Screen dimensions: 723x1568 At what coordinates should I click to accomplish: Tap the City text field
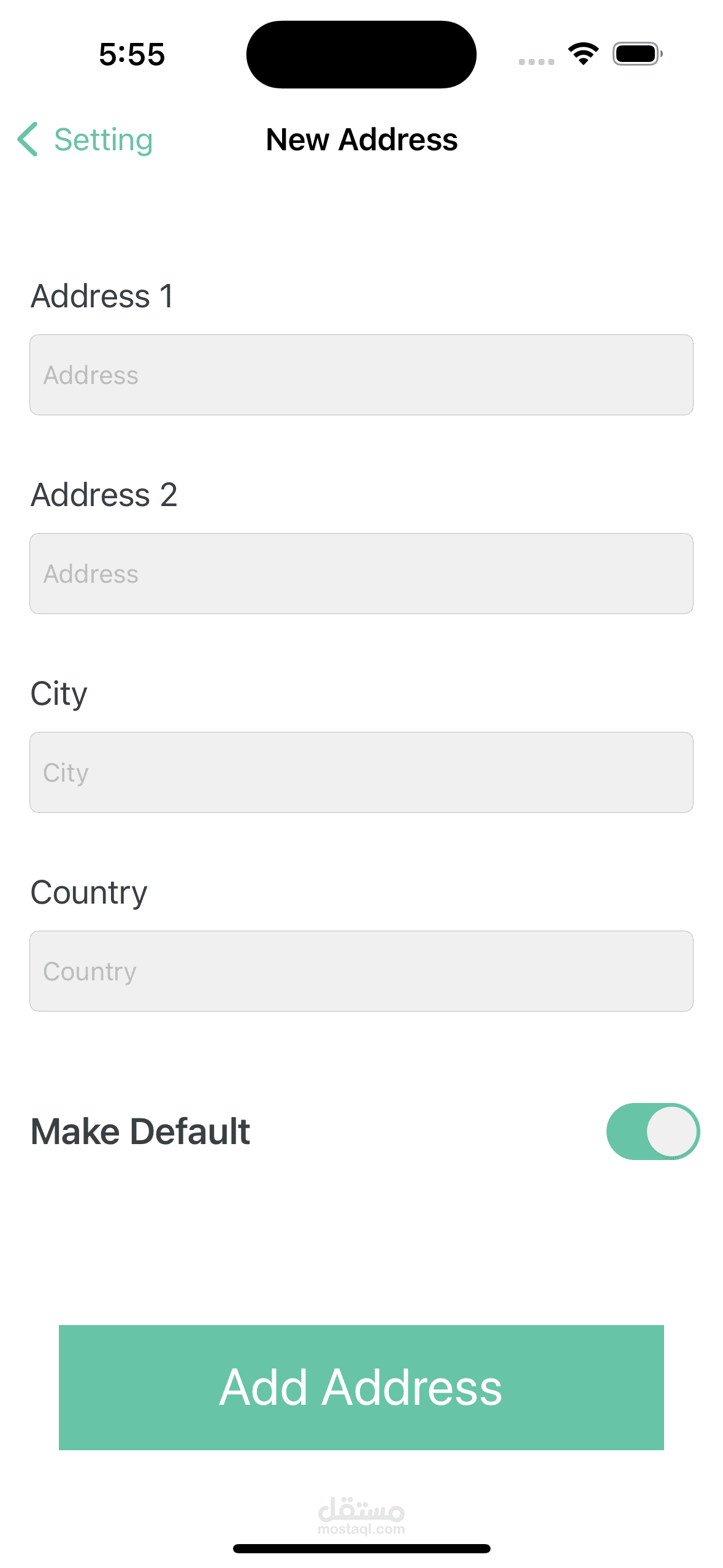[361, 772]
